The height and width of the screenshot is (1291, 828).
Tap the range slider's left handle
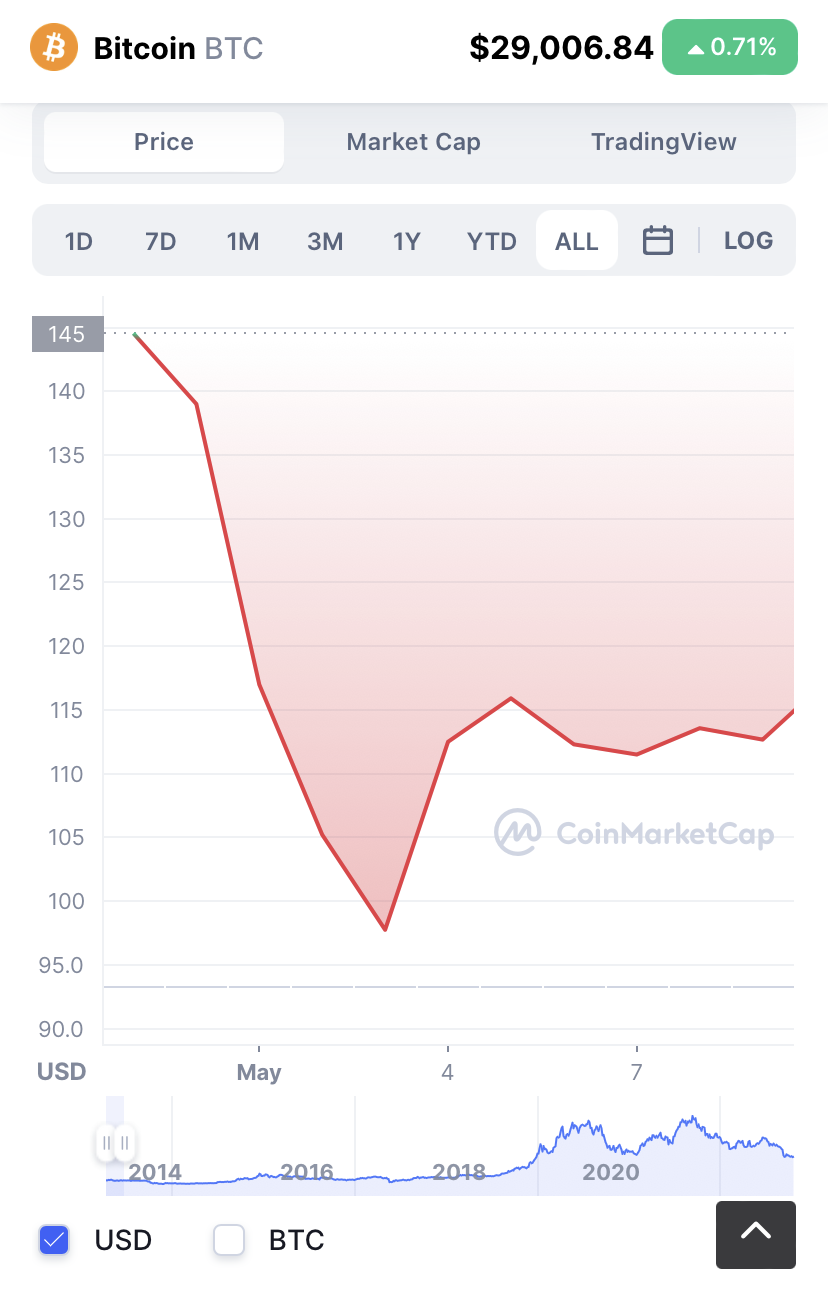click(106, 1142)
